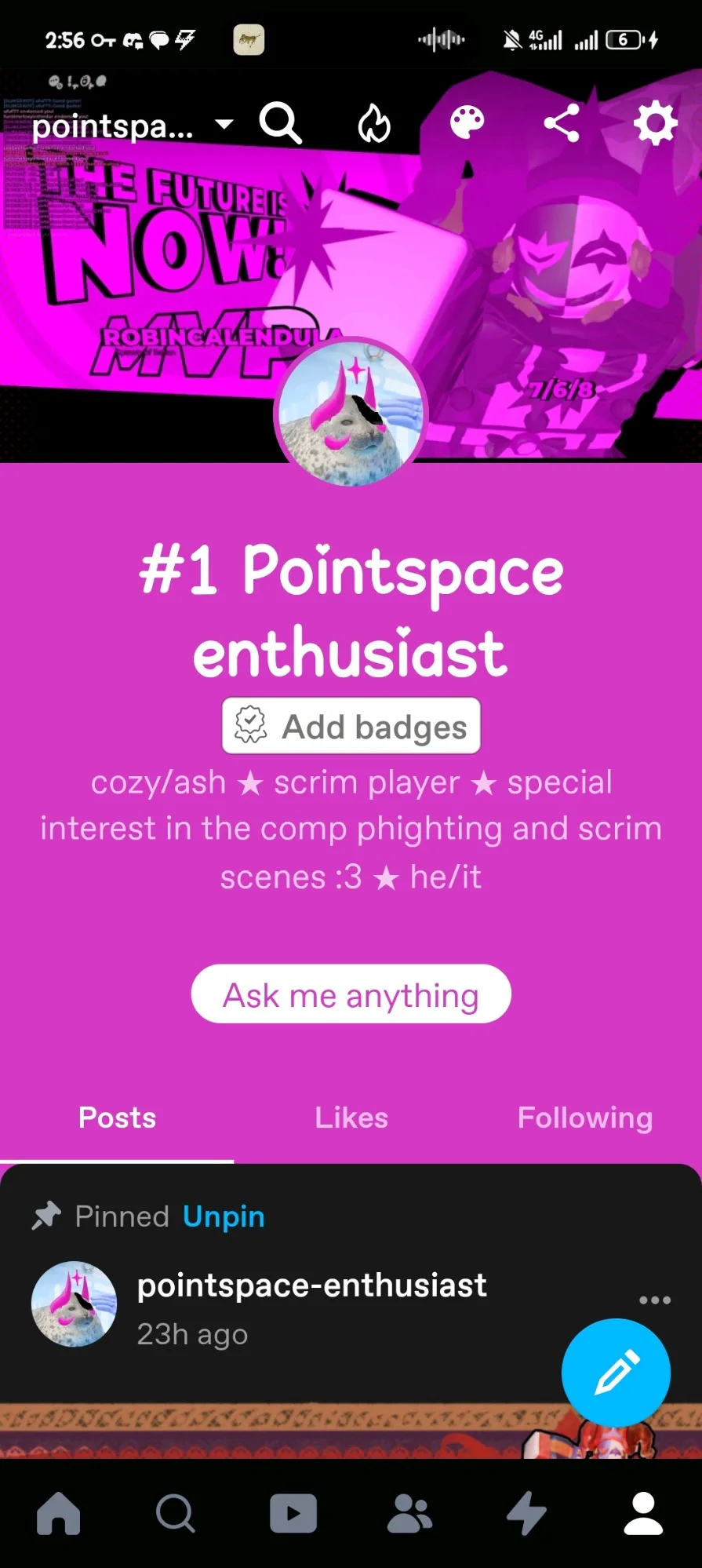The width and height of the screenshot is (702, 1568).
Task: Open settings gear icon
Action: coord(655,123)
